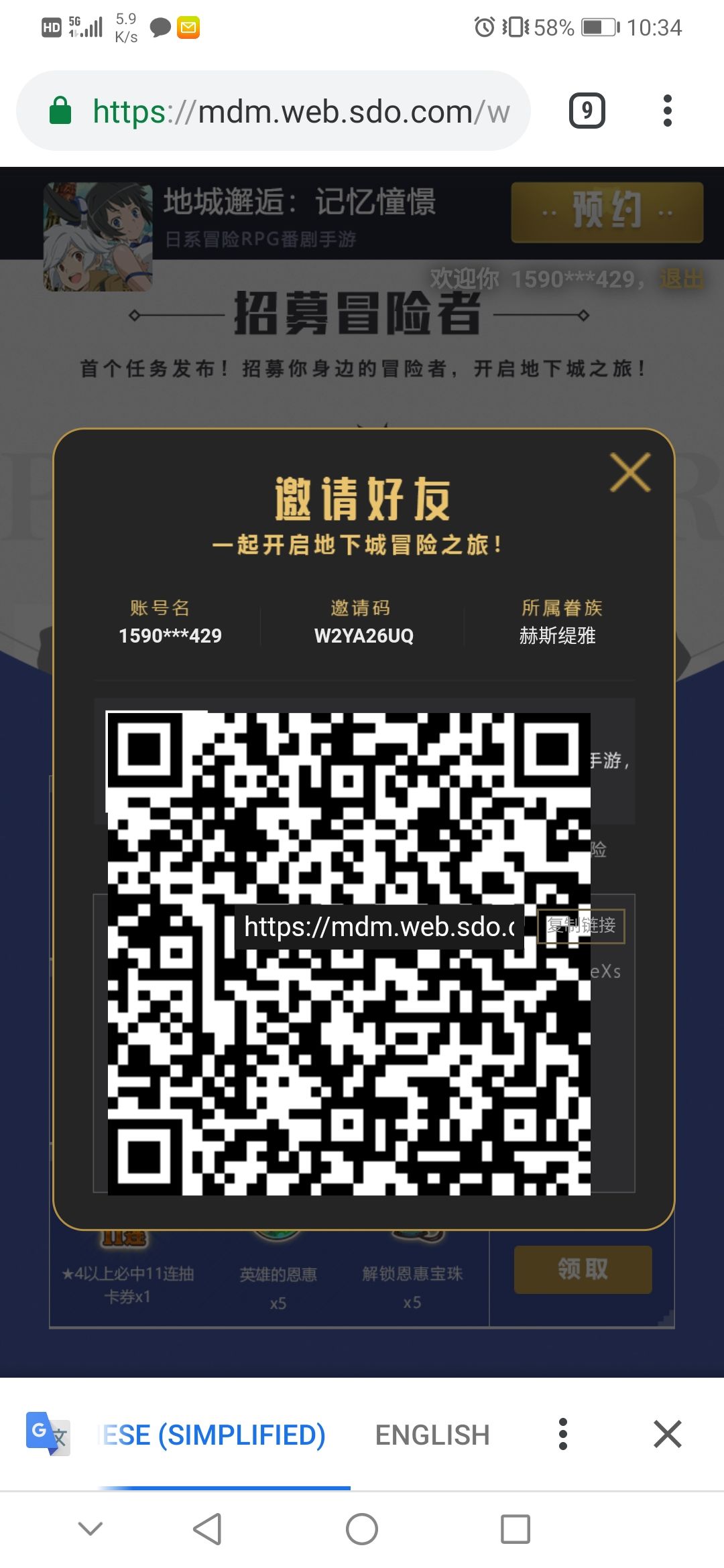Tap 退出 to log out
The height and width of the screenshot is (1568, 724).
click(682, 279)
